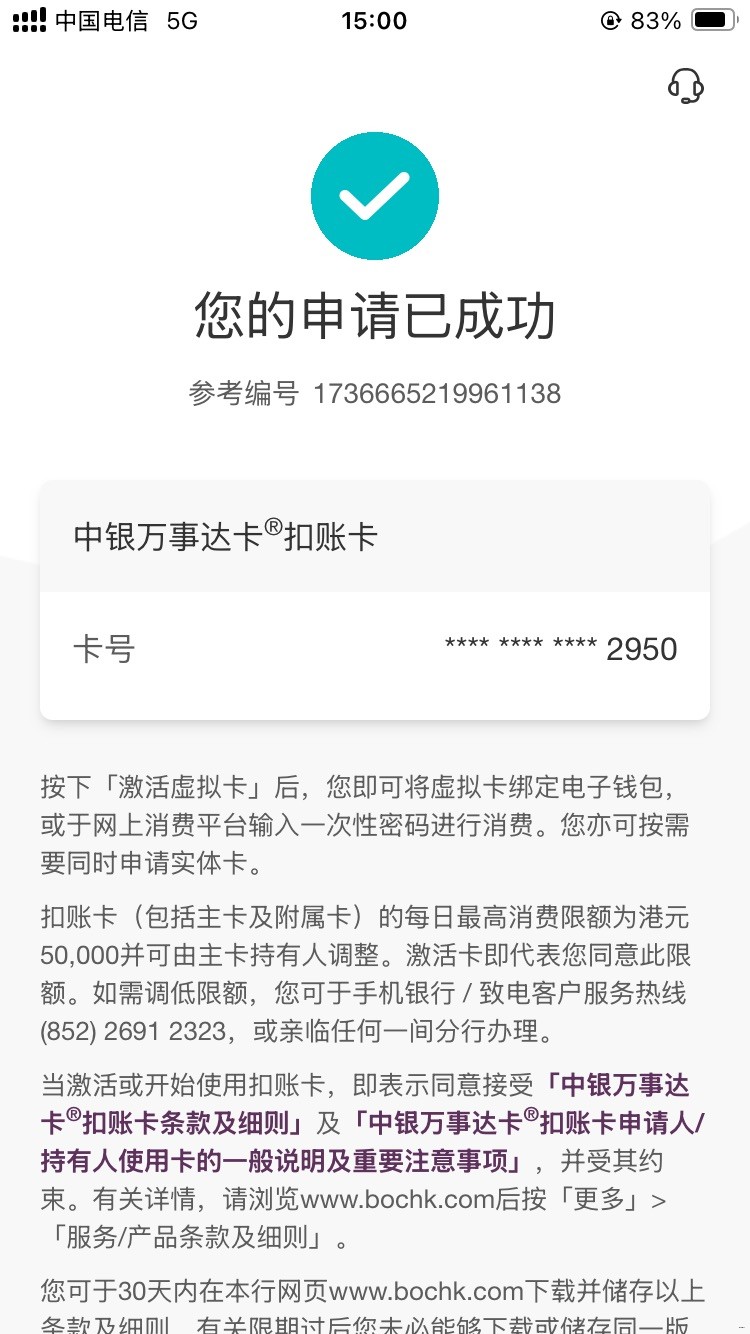Tap the battery icon in status bar
This screenshot has width=750, height=1334.
tap(712, 18)
